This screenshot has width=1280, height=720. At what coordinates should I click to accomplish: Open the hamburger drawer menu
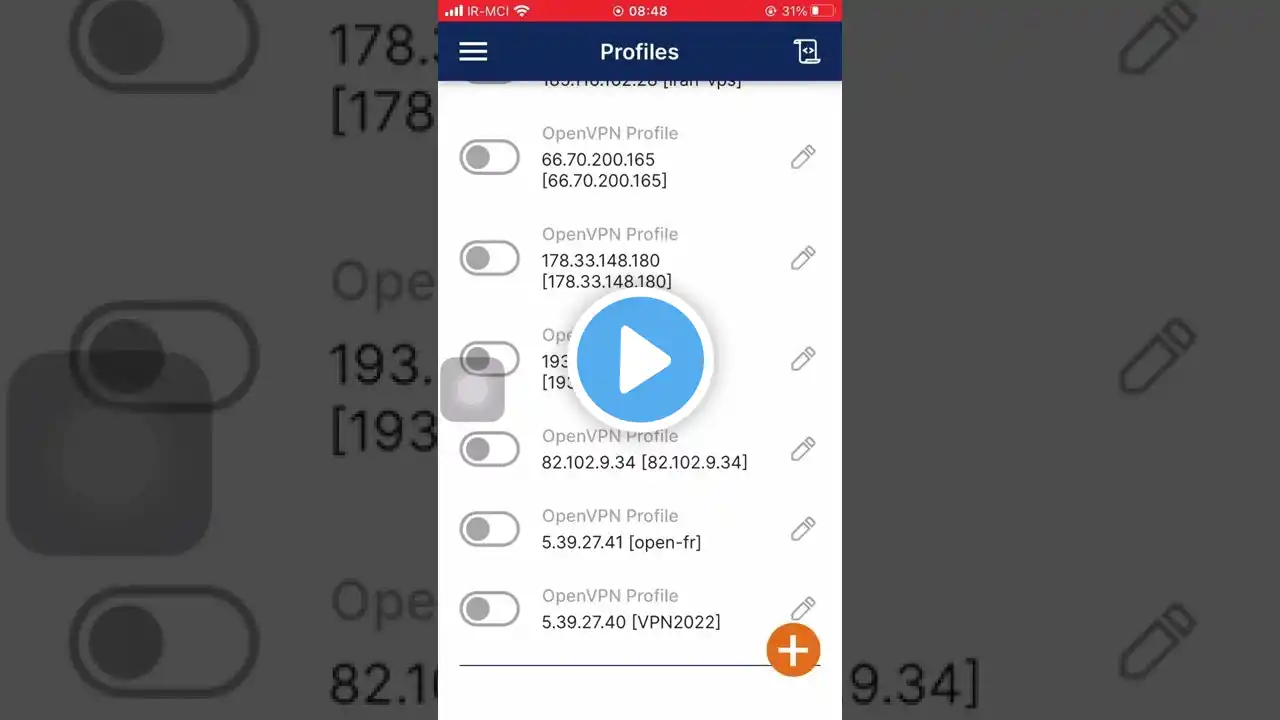click(x=473, y=52)
